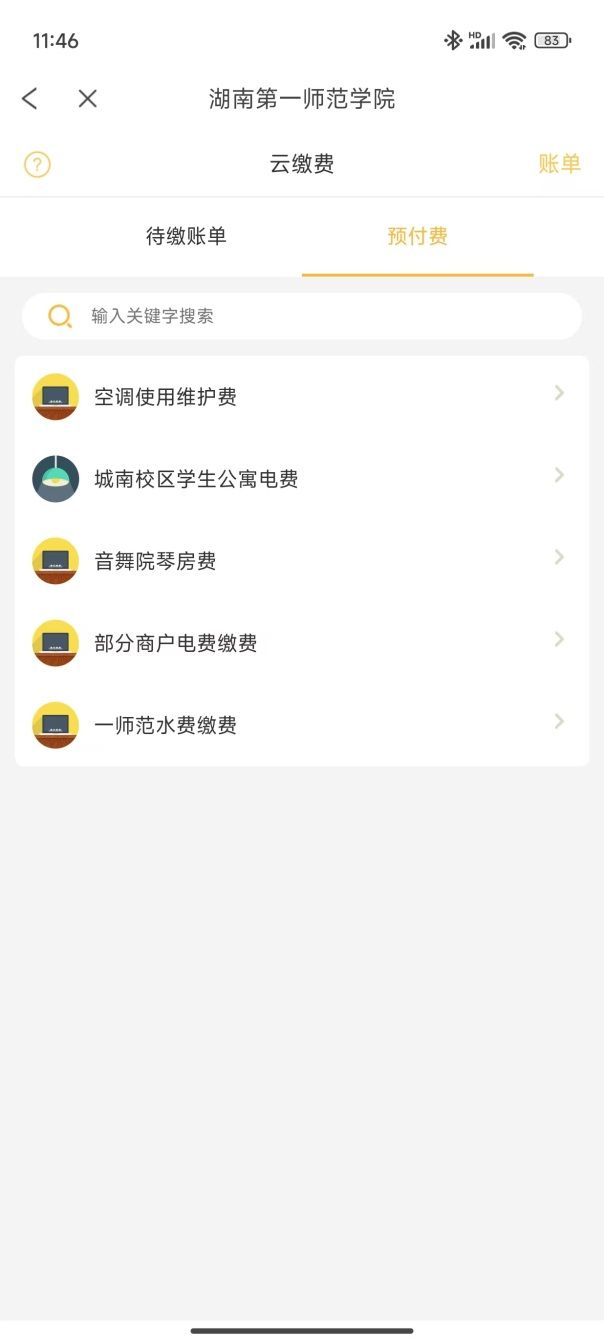This screenshot has height=1344, width=604.
Task: Open 城南校区学生公寓电费
Action: coord(302,479)
